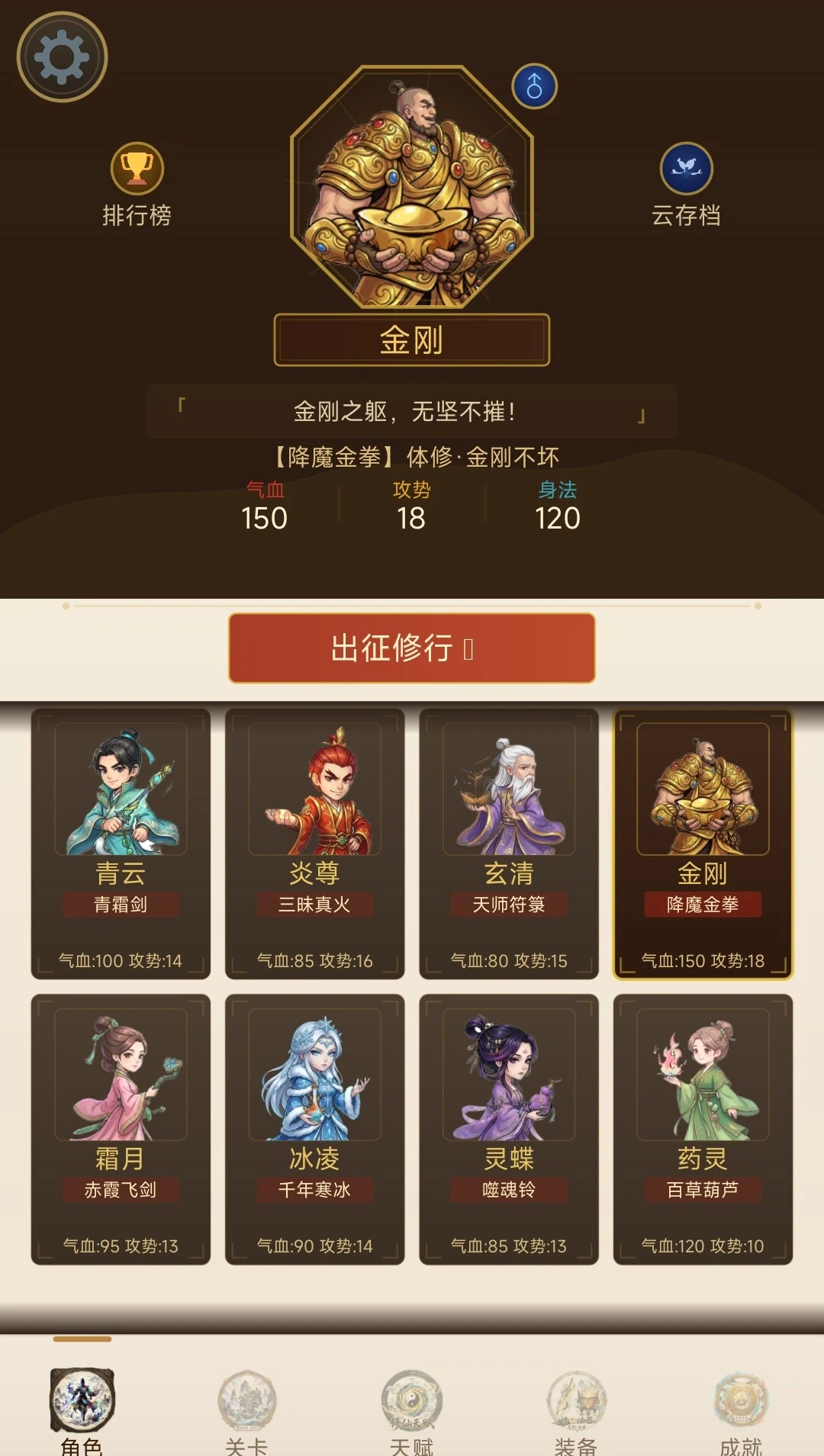Select the 灵蝶 character card
824x1456 pixels.
pyautogui.click(x=509, y=1129)
